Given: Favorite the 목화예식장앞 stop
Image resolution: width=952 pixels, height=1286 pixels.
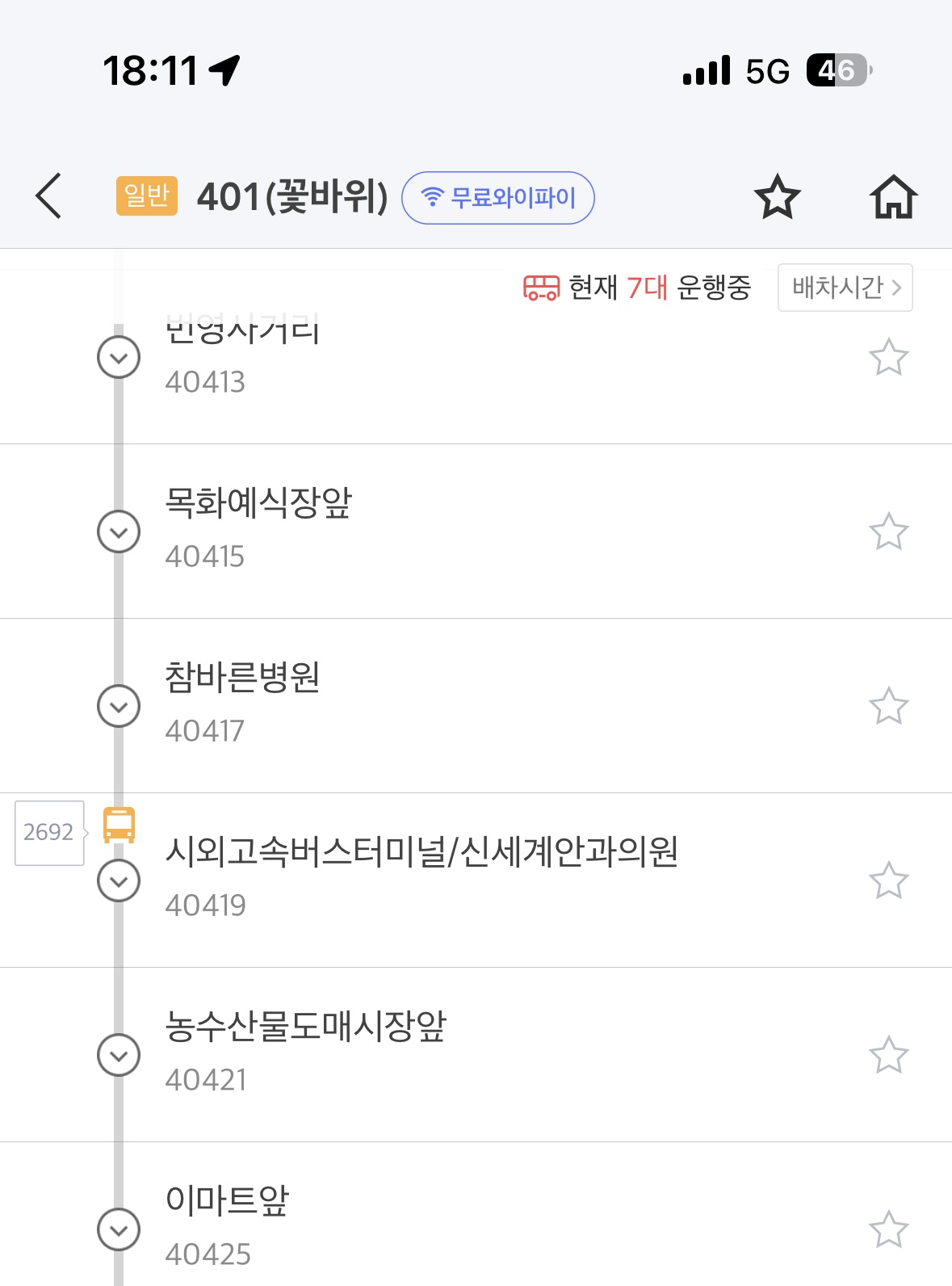Looking at the screenshot, I should [x=888, y=532].
